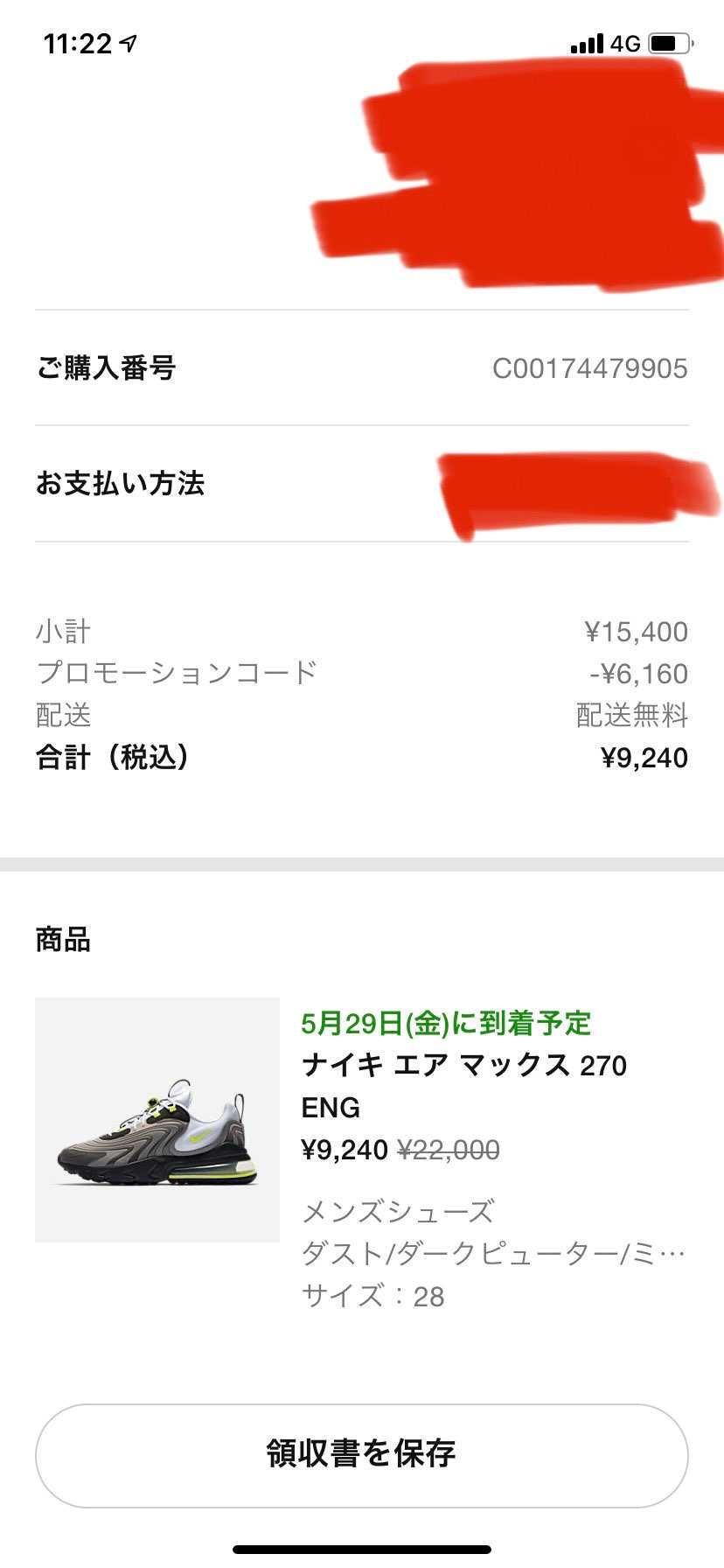The width and height of the screenshot is (724, 1568).
Task: Tap the promotion code discount -¥6,160
Action: tap(640, 673)
